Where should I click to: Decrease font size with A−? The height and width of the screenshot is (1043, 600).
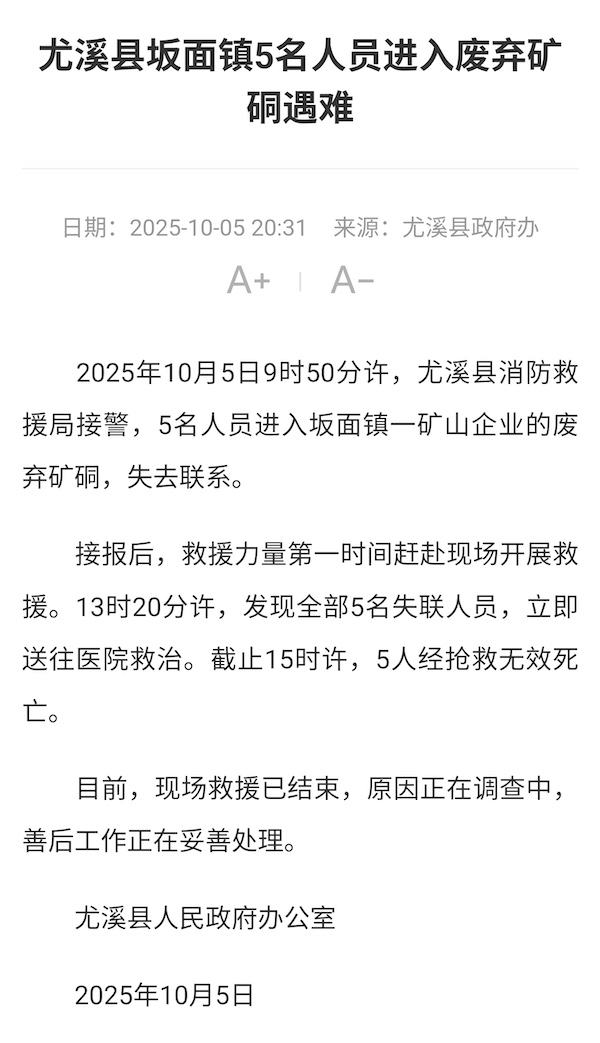352,281
